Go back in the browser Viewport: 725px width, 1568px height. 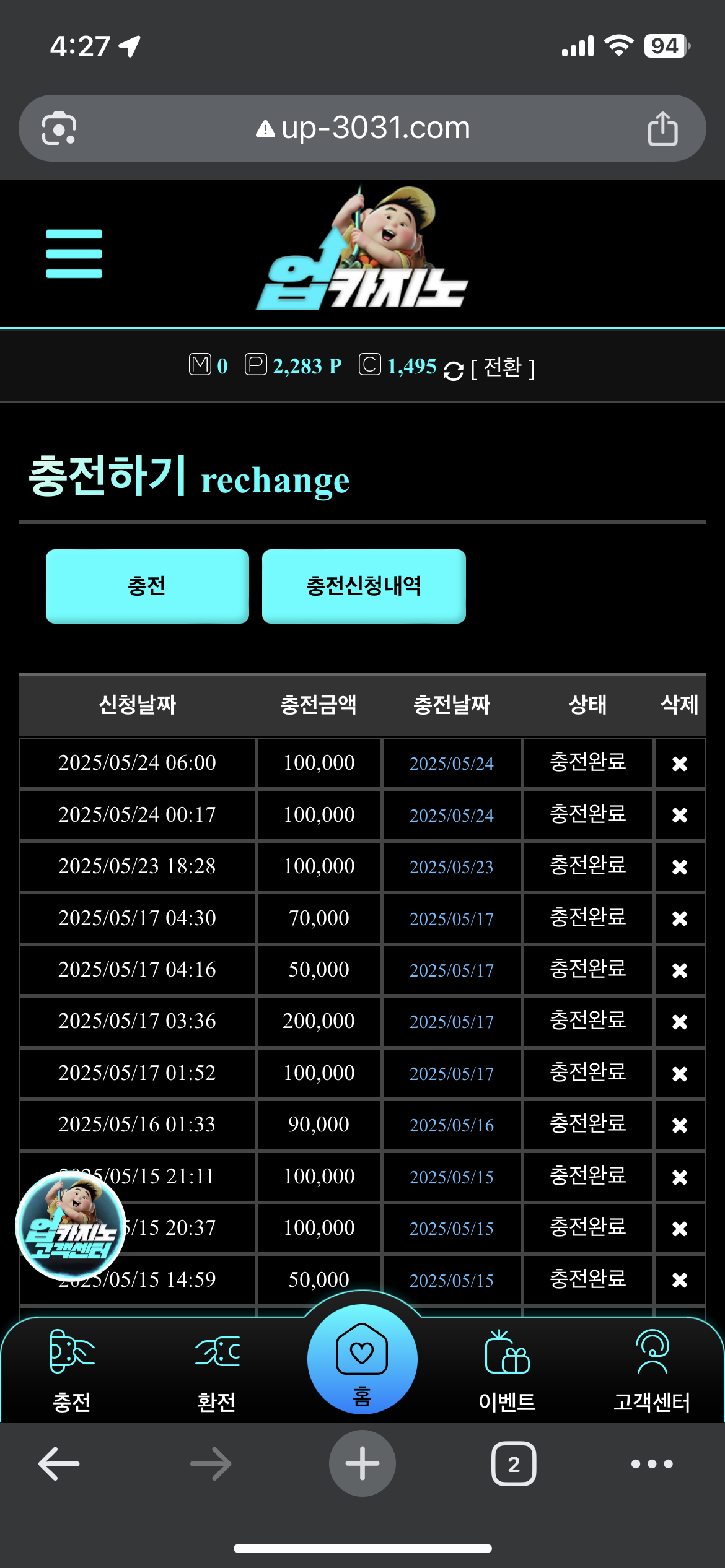tap(59, 1464)
